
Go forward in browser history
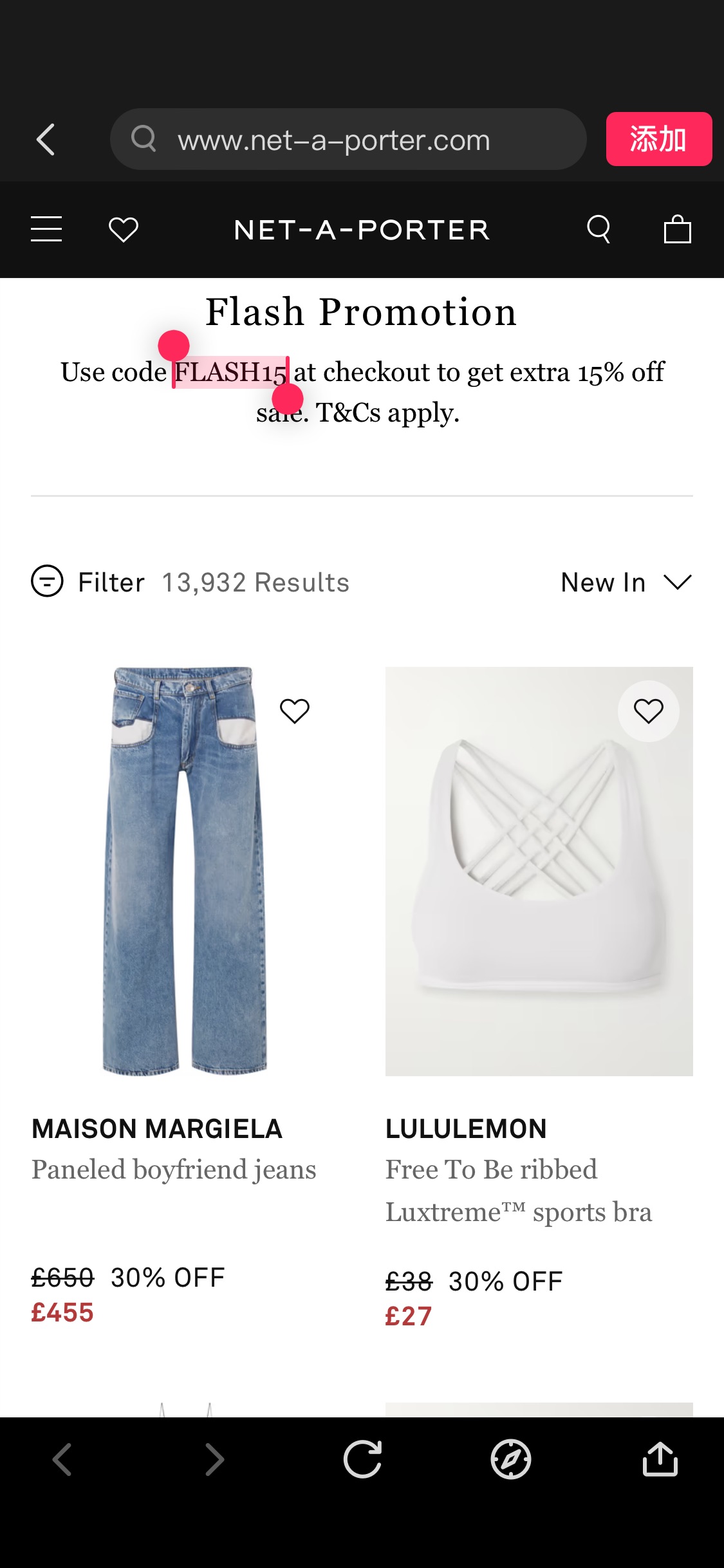tap(214, 1459)
